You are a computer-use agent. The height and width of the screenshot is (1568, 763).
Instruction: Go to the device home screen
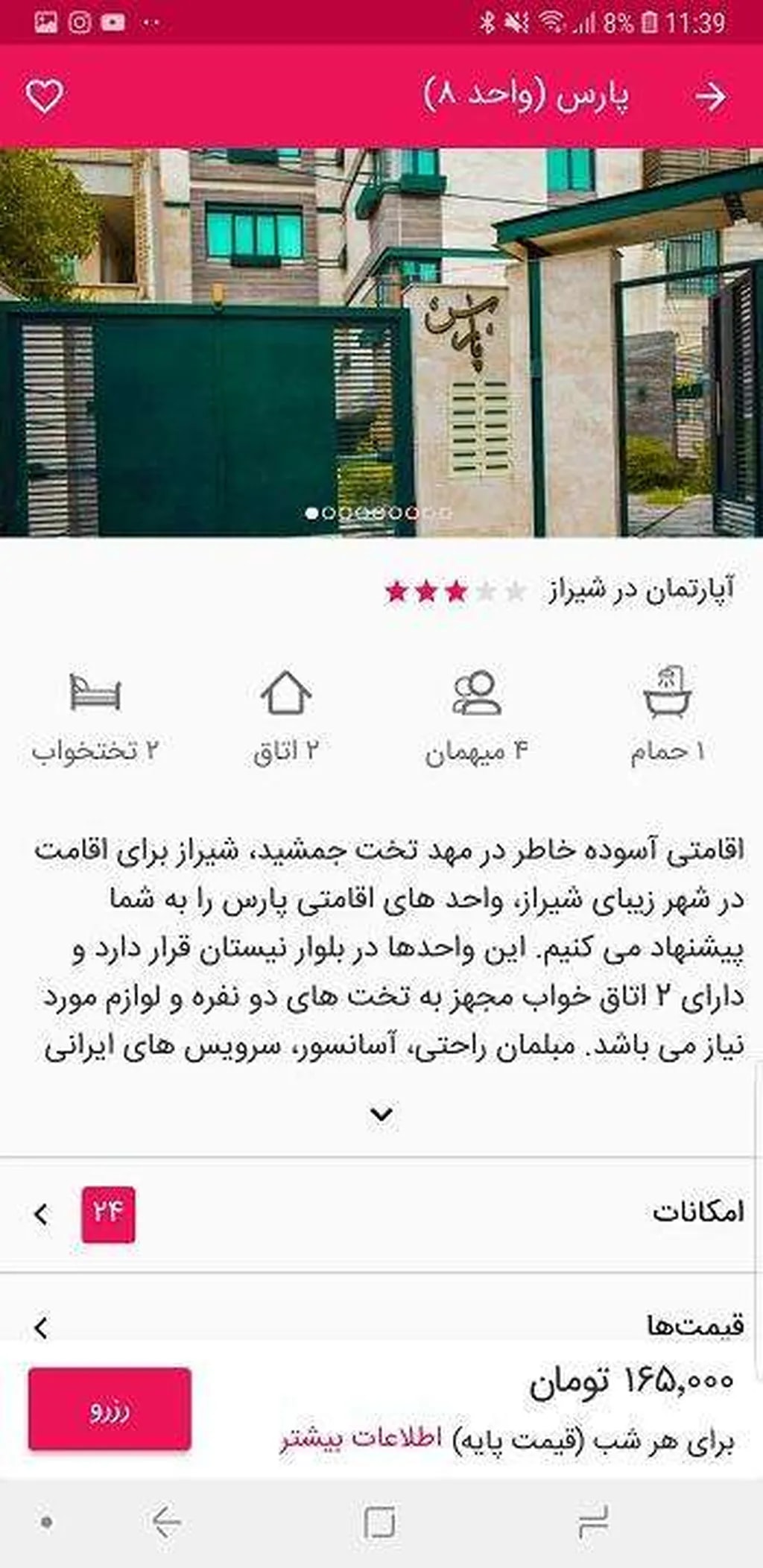click(x=379, y=1521)
